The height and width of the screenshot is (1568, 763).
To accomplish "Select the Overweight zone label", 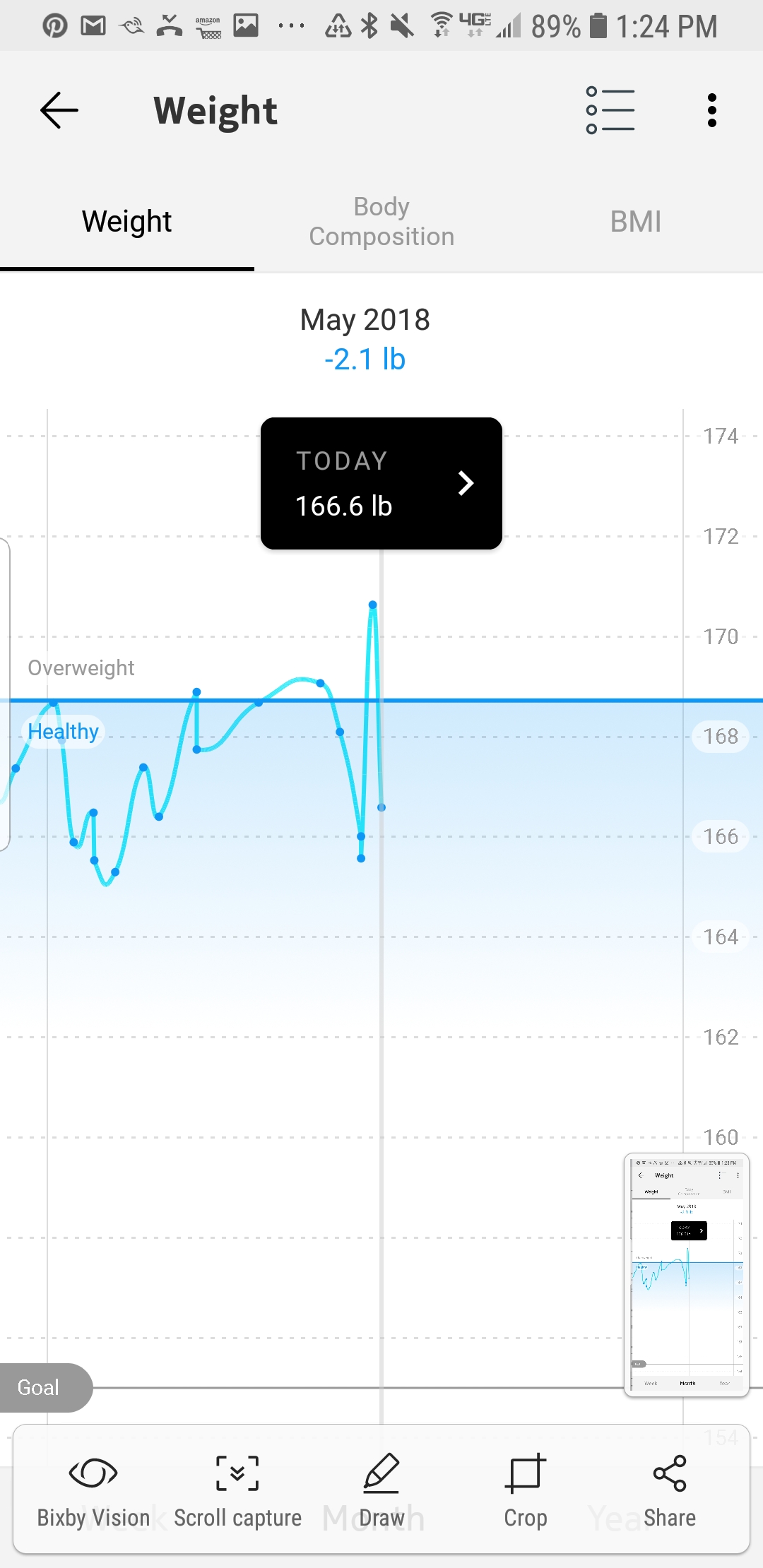I will pos(81,667).
